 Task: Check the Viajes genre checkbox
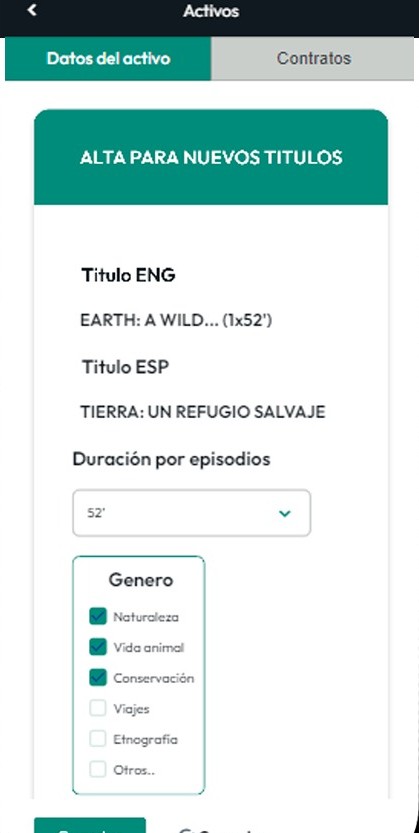(x=98, y=709)
